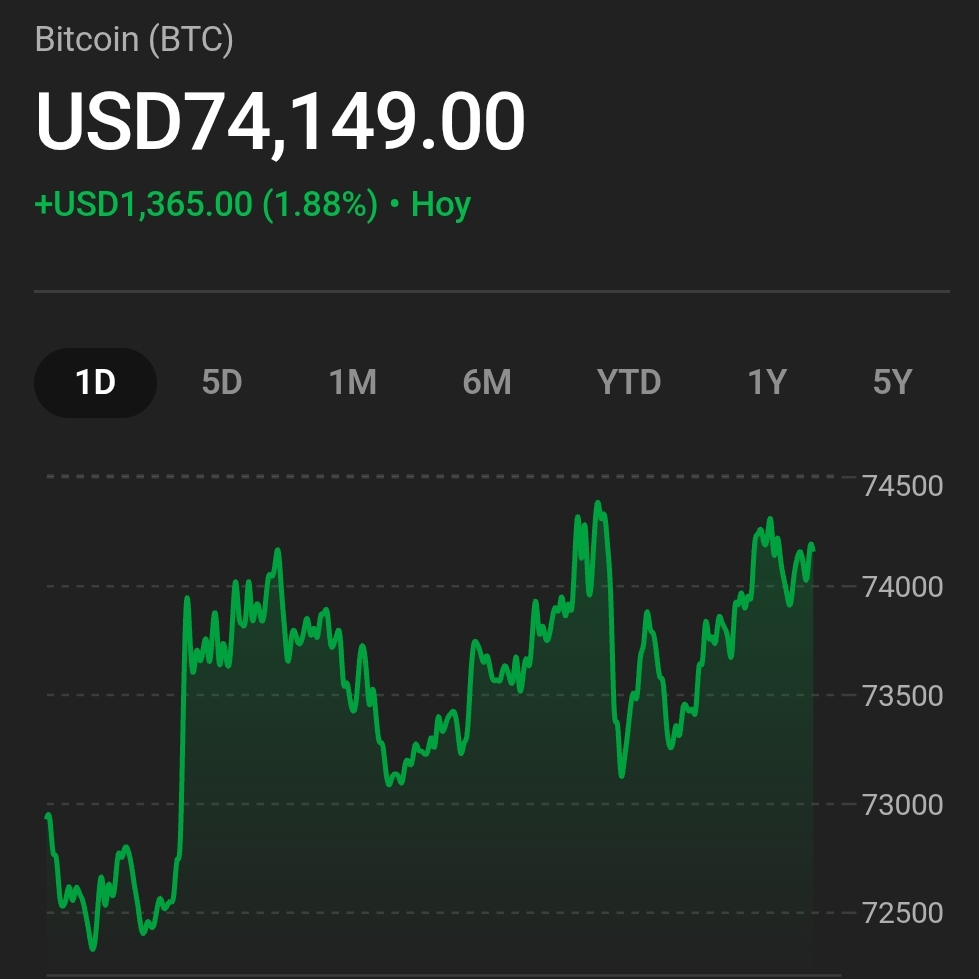View year-to-date YTD chart
This screenshot has width=979, height=979.
[628, 382]
